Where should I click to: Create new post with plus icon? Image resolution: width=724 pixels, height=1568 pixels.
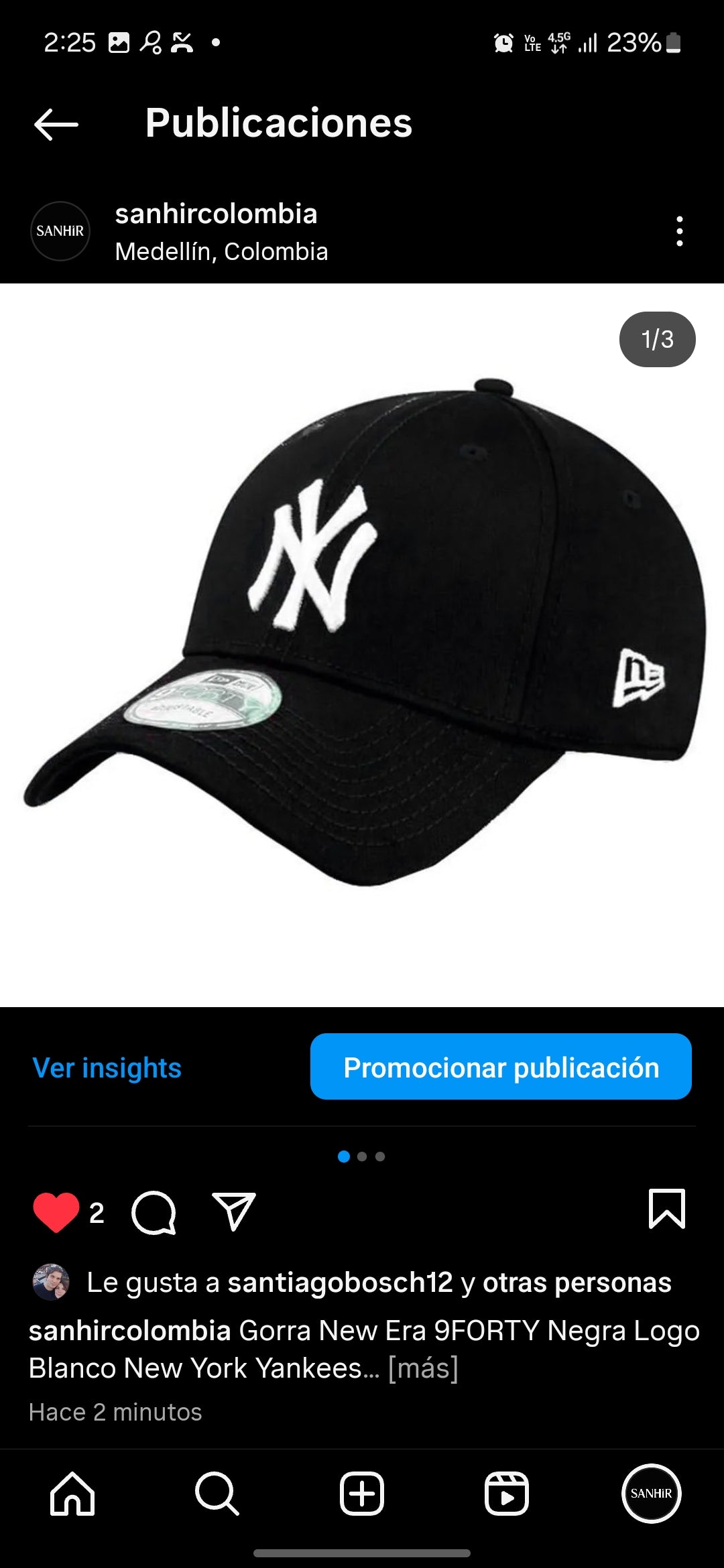[362, 1494]
